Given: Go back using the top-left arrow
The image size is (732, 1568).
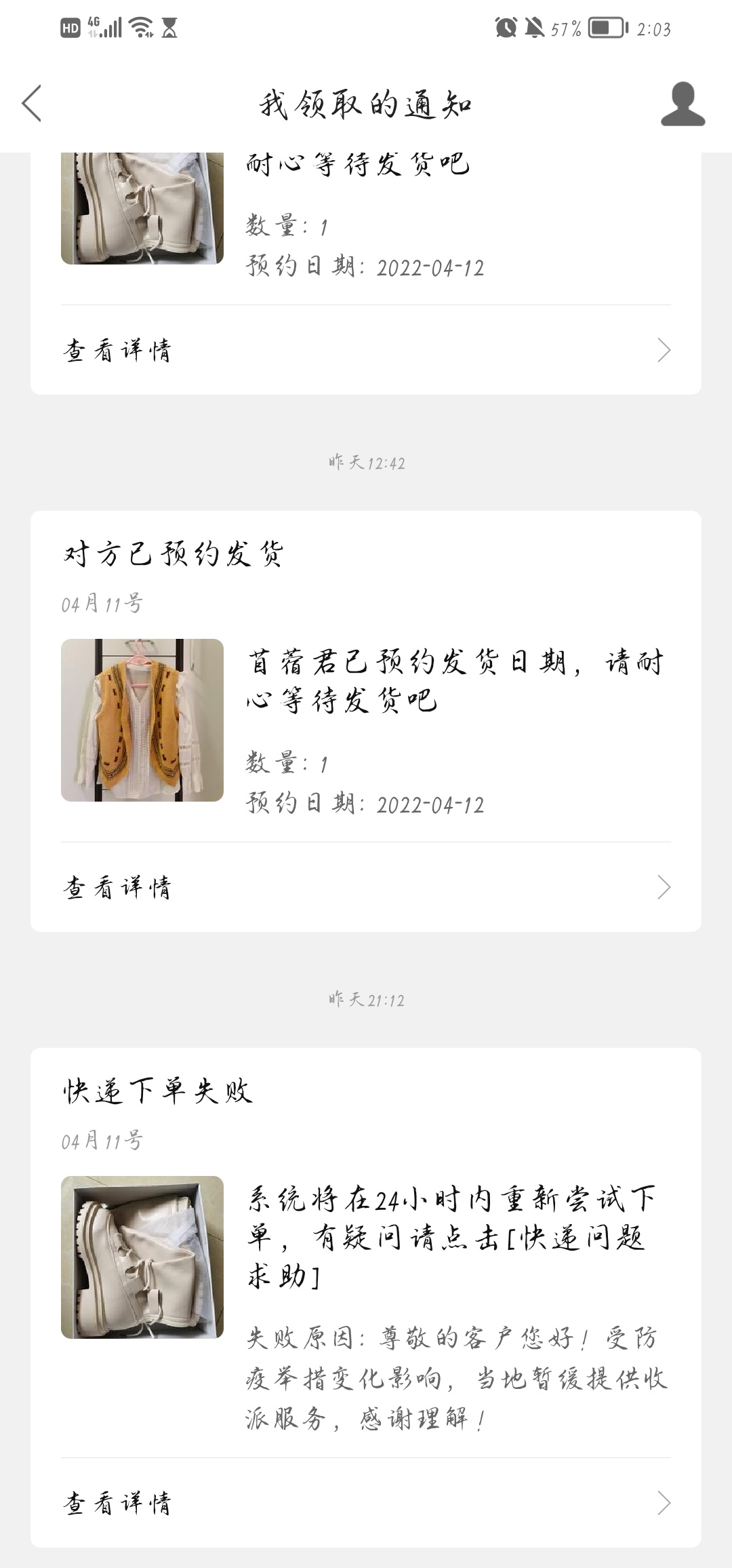Looking at the screenshot, I should coord(32,104).
